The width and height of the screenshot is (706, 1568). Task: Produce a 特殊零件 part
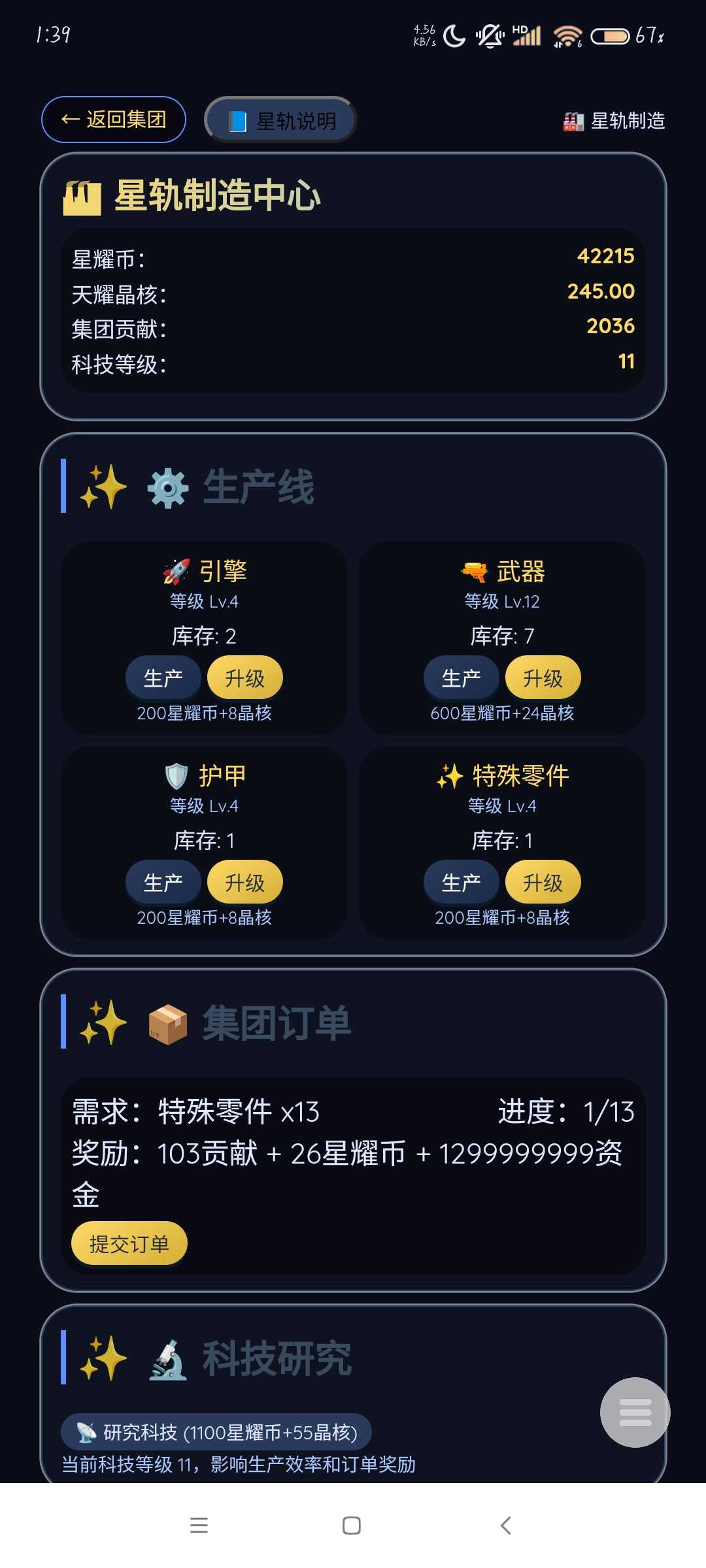coord(461,883)
